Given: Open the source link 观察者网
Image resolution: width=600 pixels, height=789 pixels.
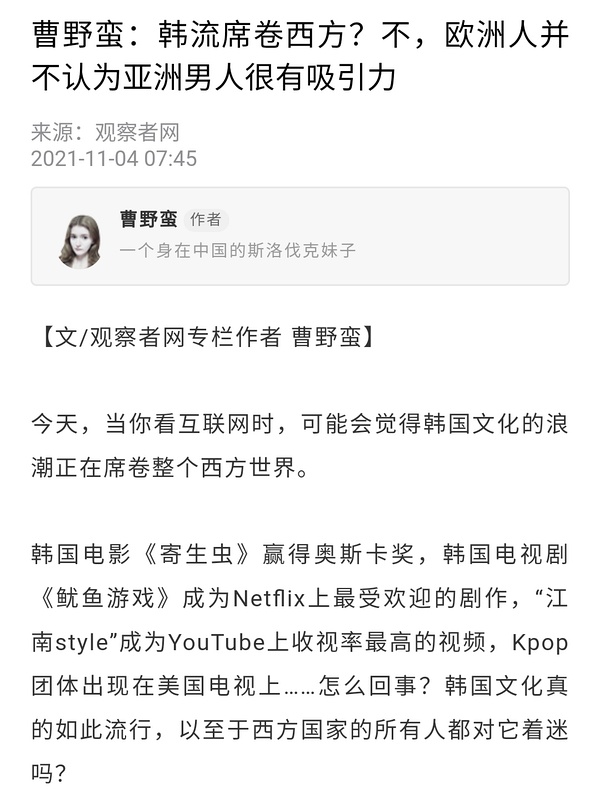Looking at the screenshot, I should [x=137, y=132].
